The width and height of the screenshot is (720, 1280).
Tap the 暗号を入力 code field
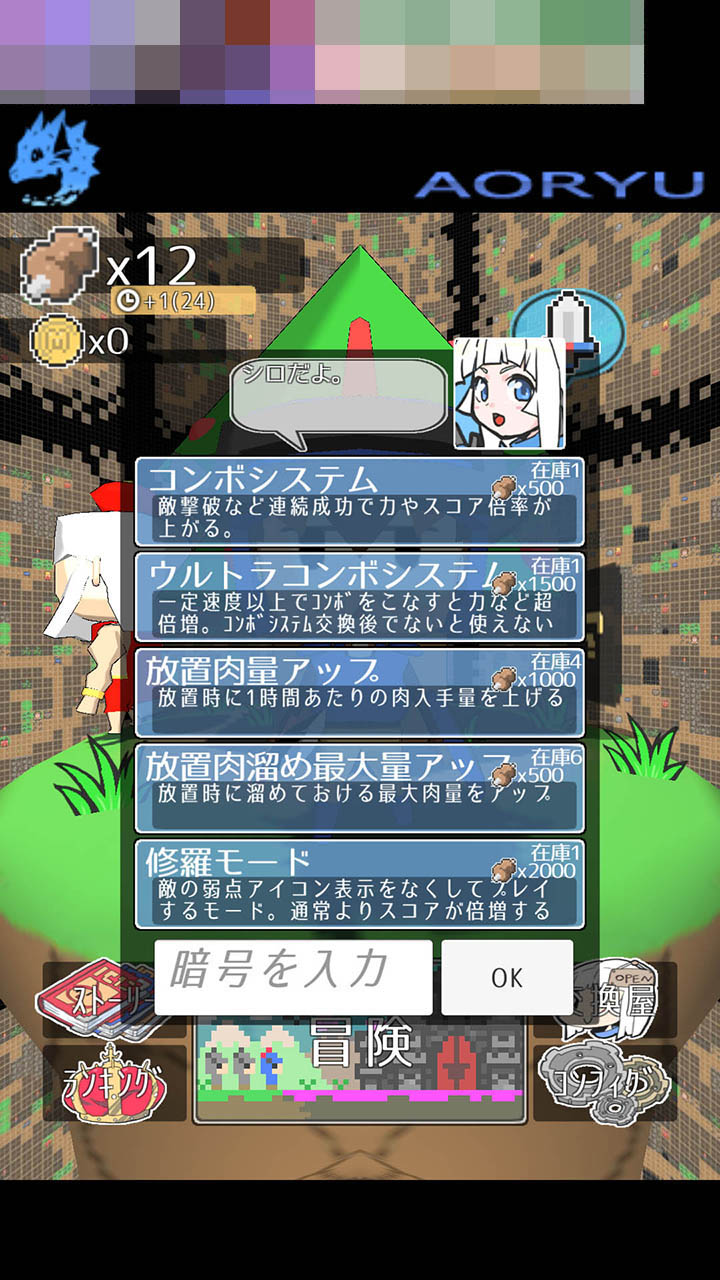293,977
